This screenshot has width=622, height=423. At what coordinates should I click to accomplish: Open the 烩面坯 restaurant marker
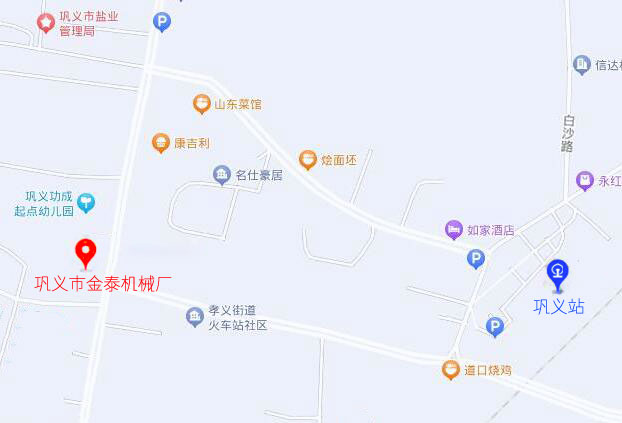tap(308, 159)
